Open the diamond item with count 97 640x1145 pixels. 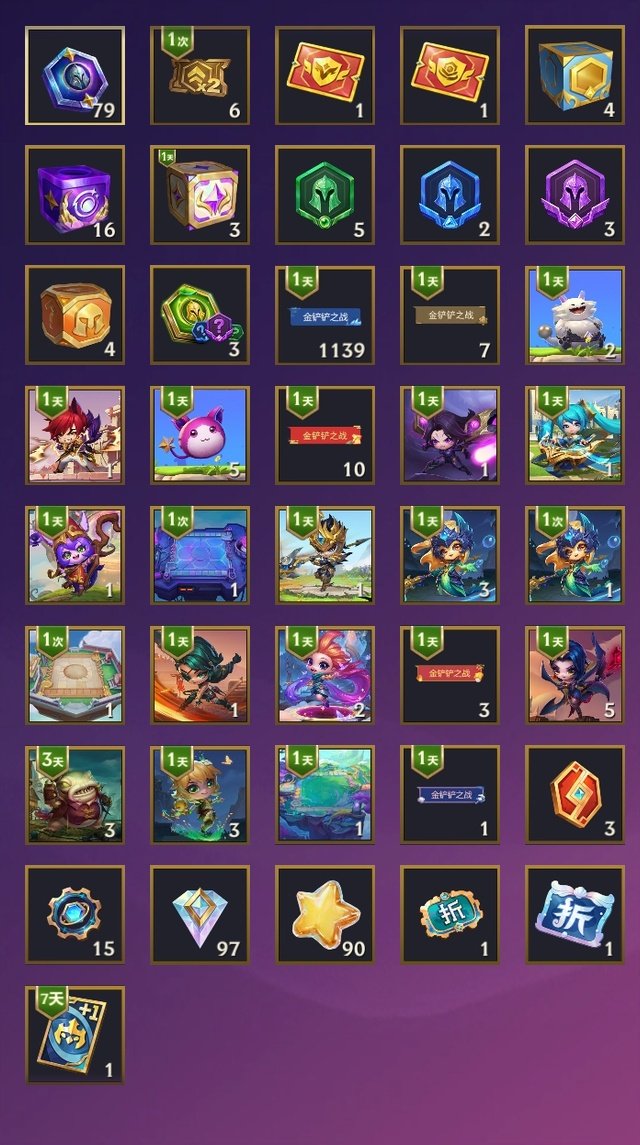click(199, 914)
